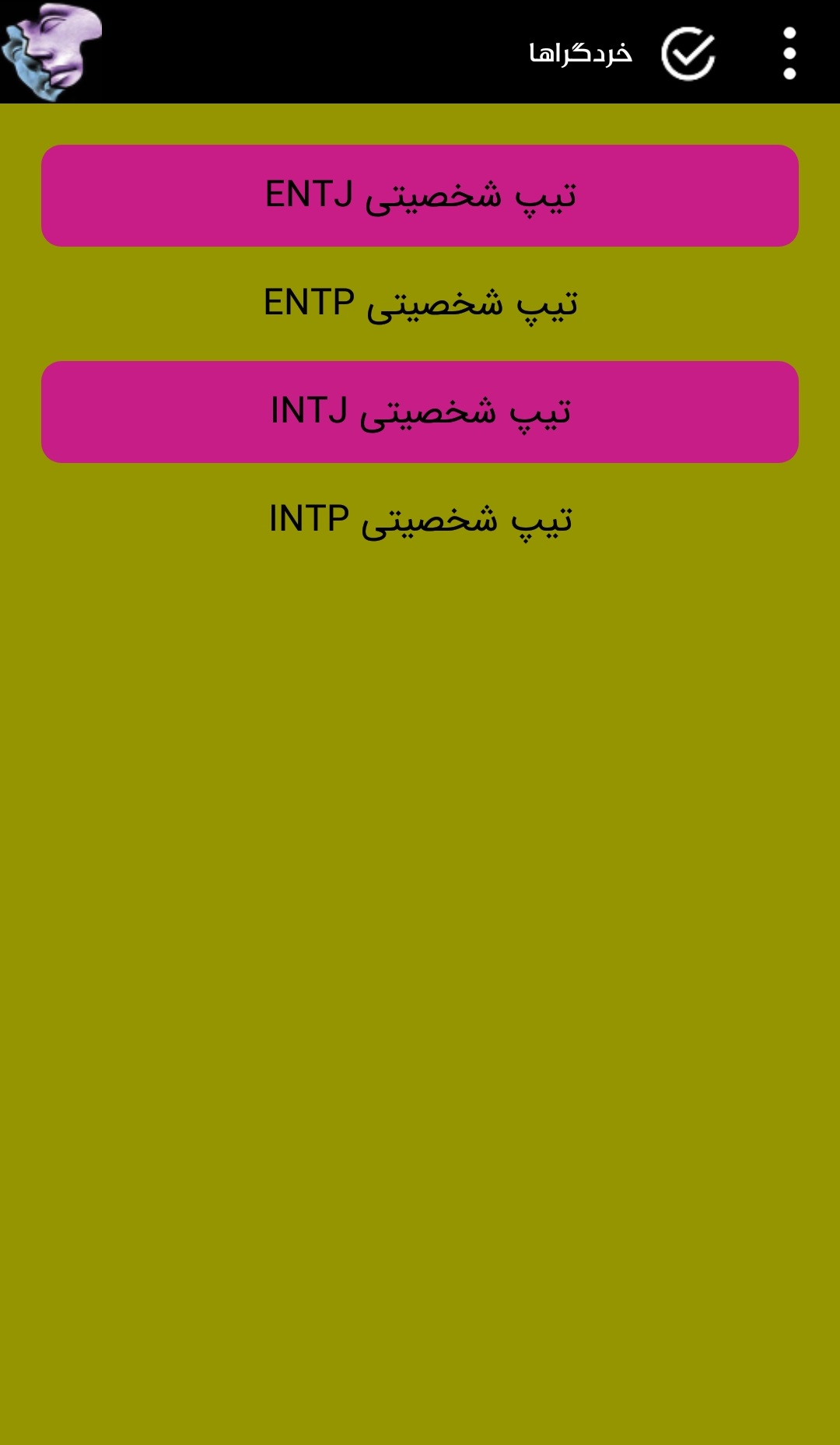Tap the checkmark circle icon
Image resolution: width=840 pixels, height=1445 pixels.
688,53
